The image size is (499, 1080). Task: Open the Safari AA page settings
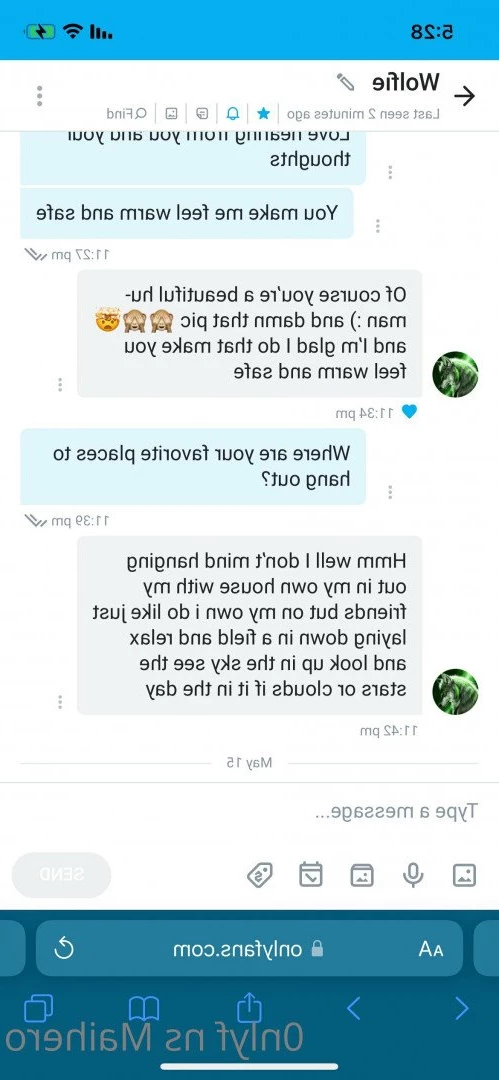[431, 949]
